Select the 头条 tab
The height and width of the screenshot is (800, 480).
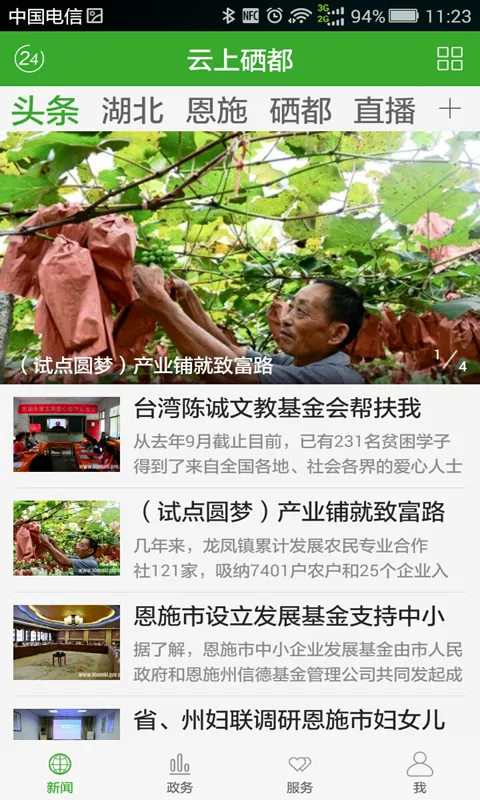pos(45,110)
